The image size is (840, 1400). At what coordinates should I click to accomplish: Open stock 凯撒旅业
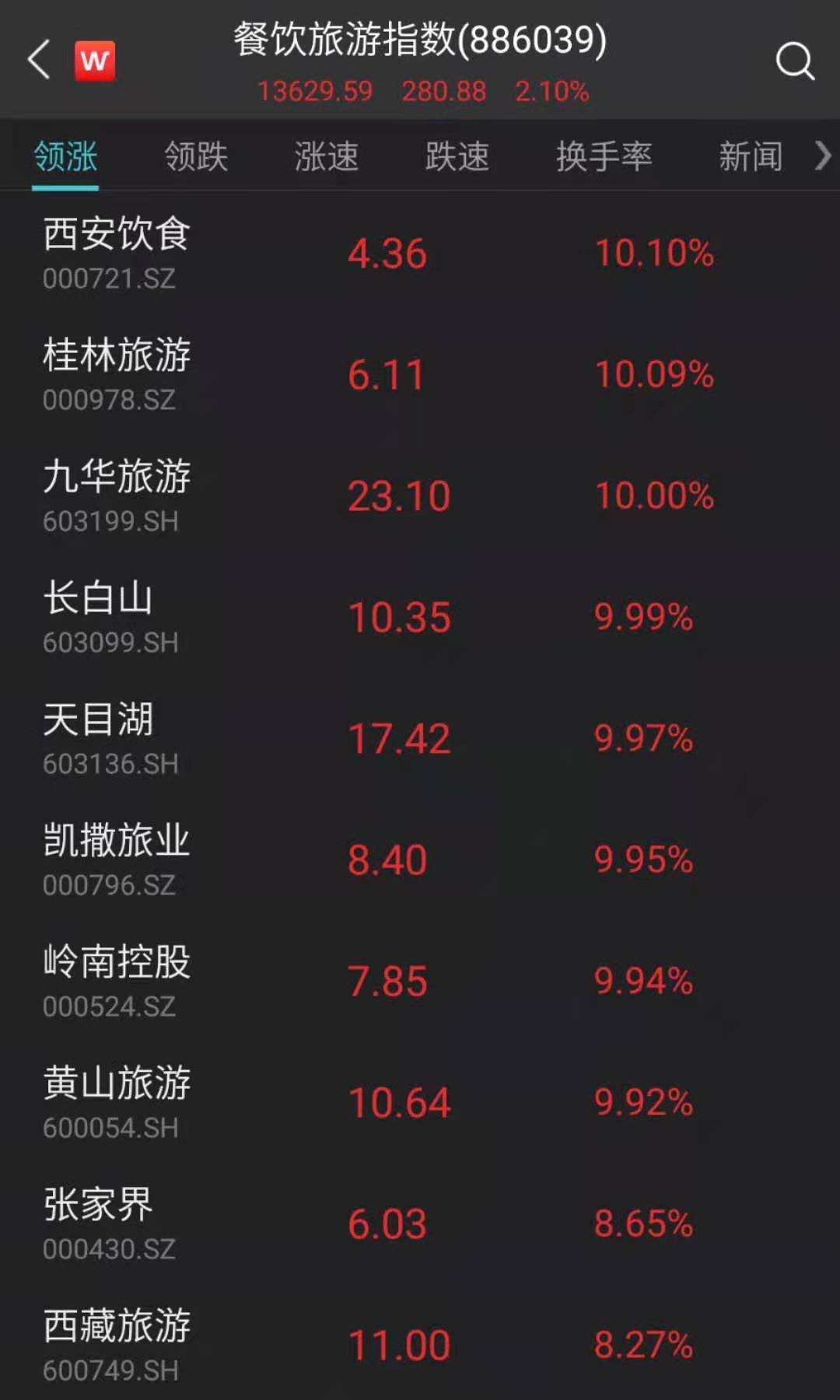pyautogui.click(x=420, y=860)
